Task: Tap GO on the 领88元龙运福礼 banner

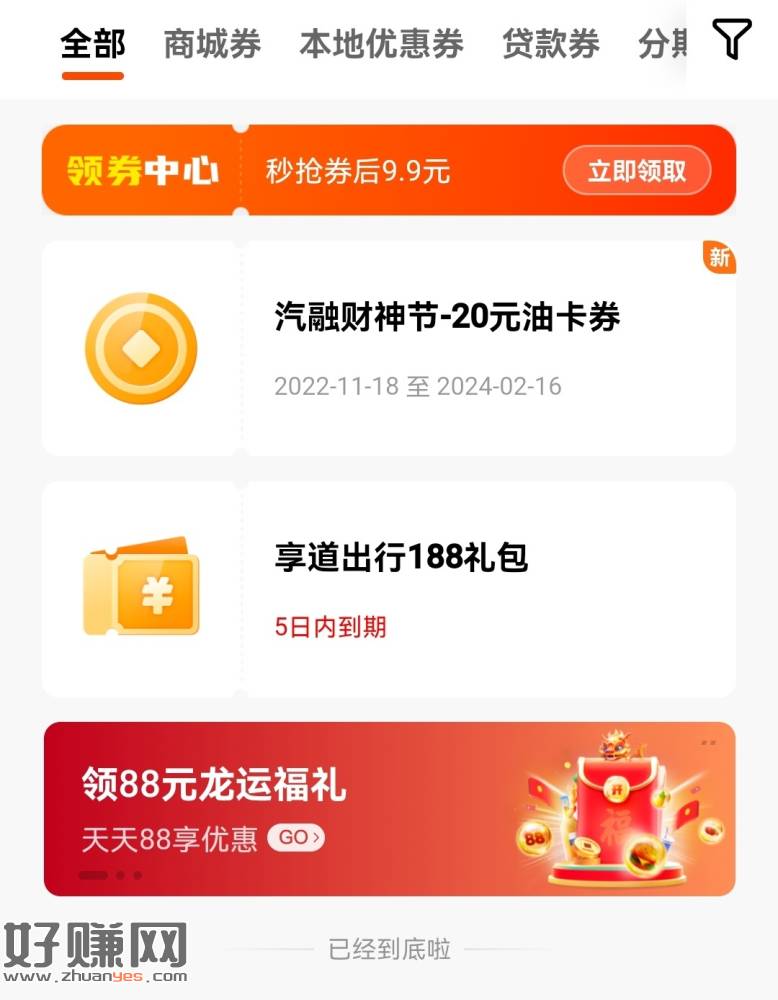Action: click(296, 838)
